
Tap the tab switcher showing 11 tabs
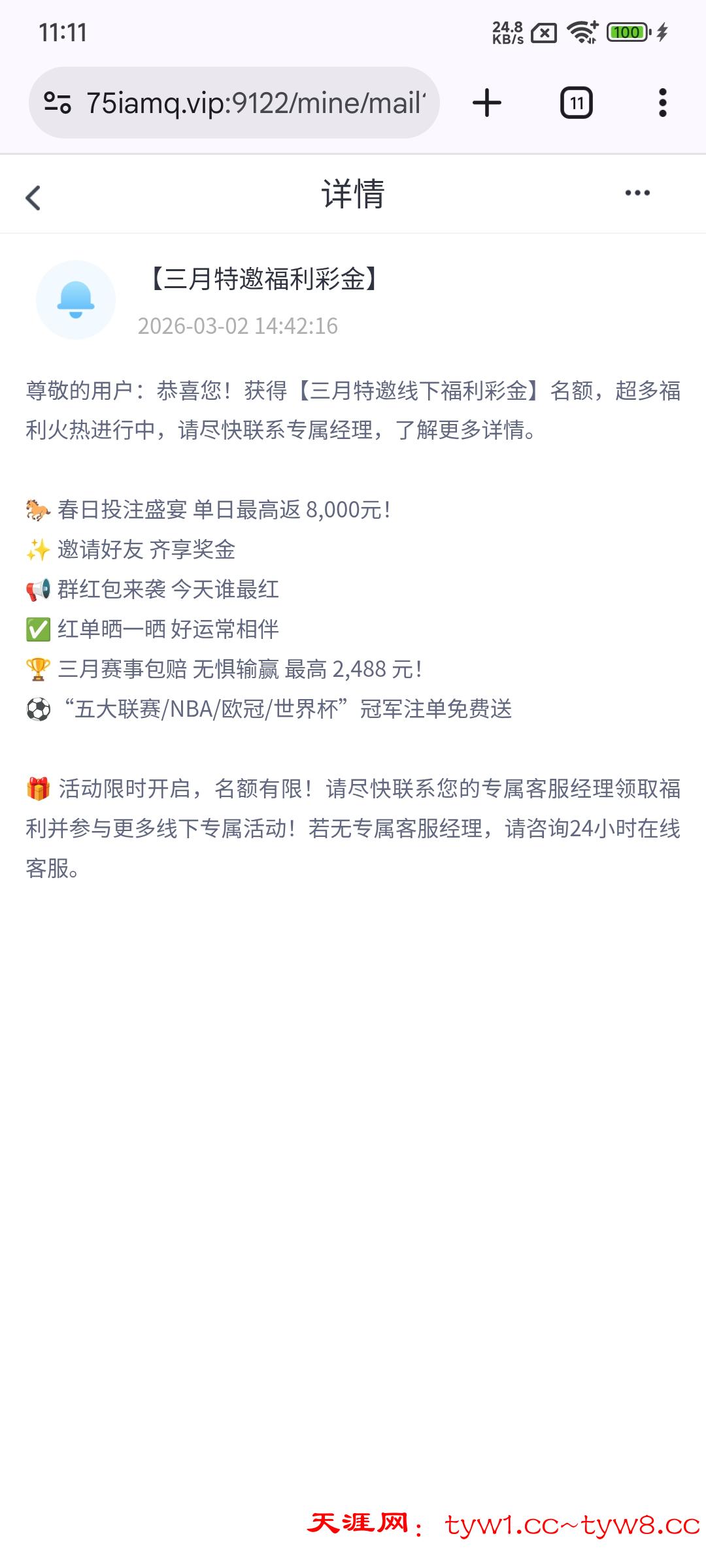[x=575, y=103]
